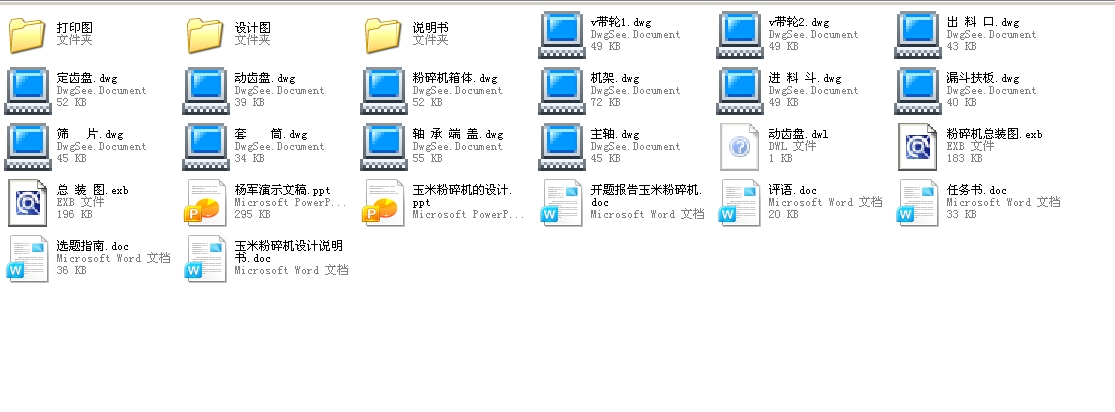Select the v带轮2.dwg file
Screen dimensions: 1115x412
click(x=740, y=34)
